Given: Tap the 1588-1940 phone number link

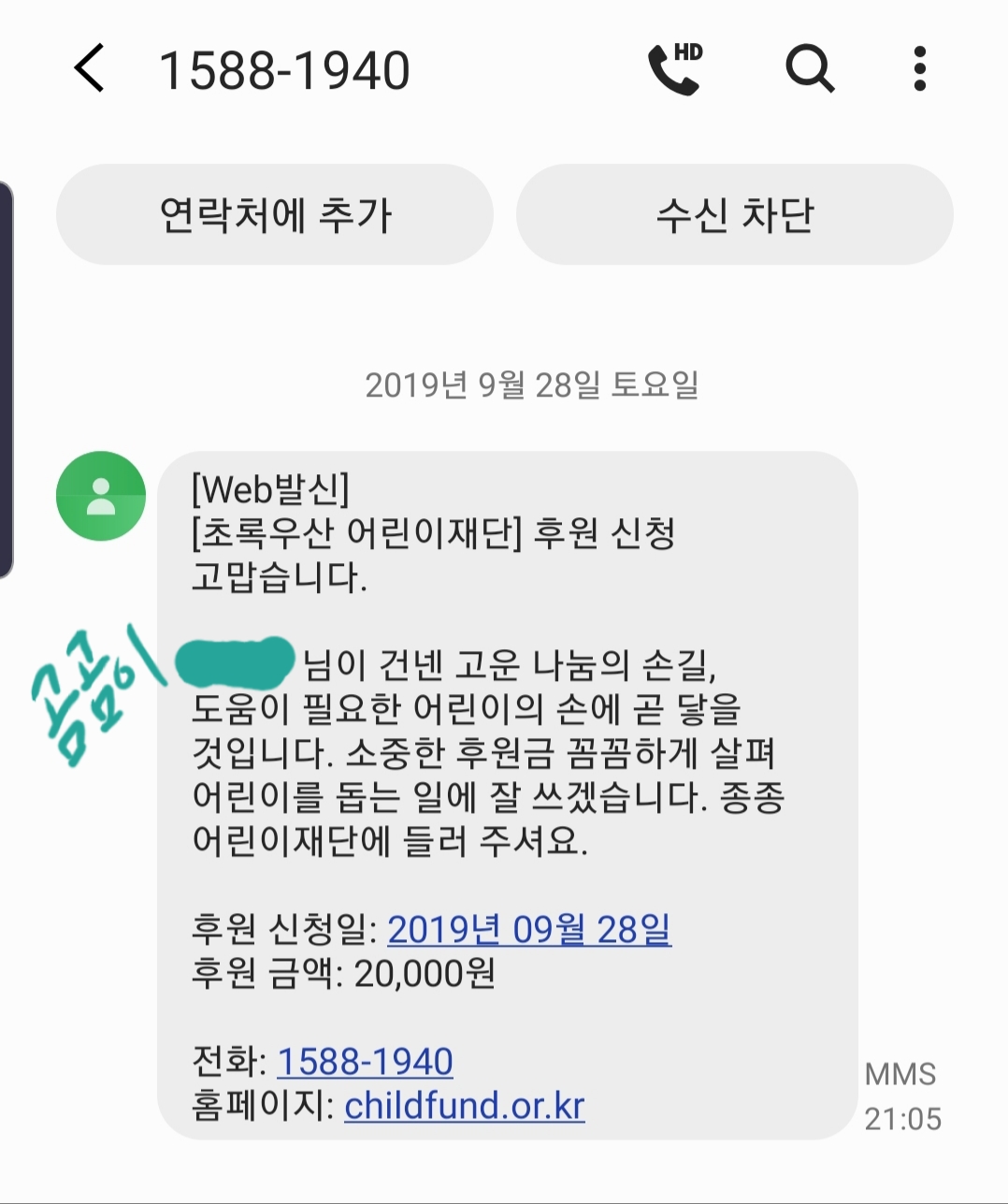Looking at the screenshot, I should tap(366, 1062).
